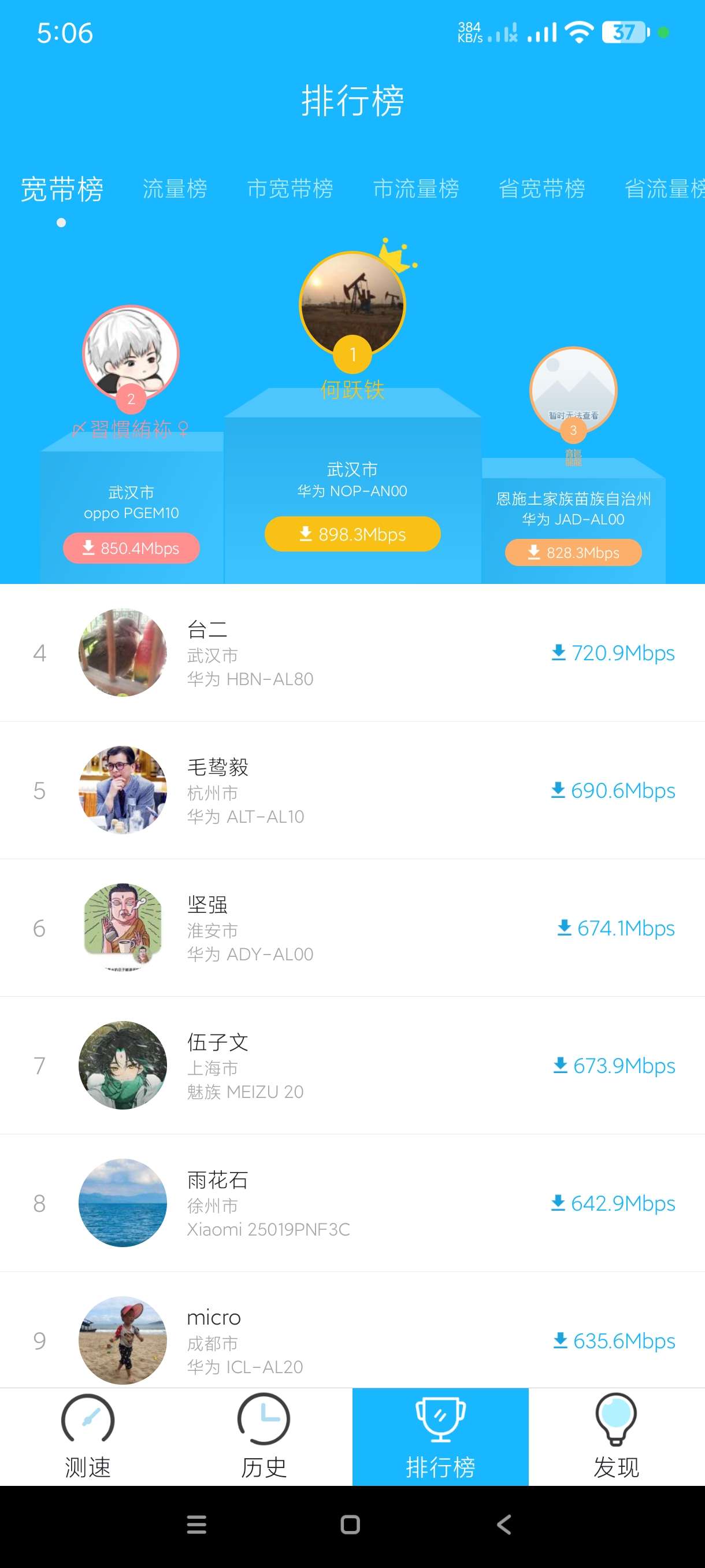The height and width of the screenshot is (1568, 705).
Task: Go back using the system back button
Action: point(504,1525)
